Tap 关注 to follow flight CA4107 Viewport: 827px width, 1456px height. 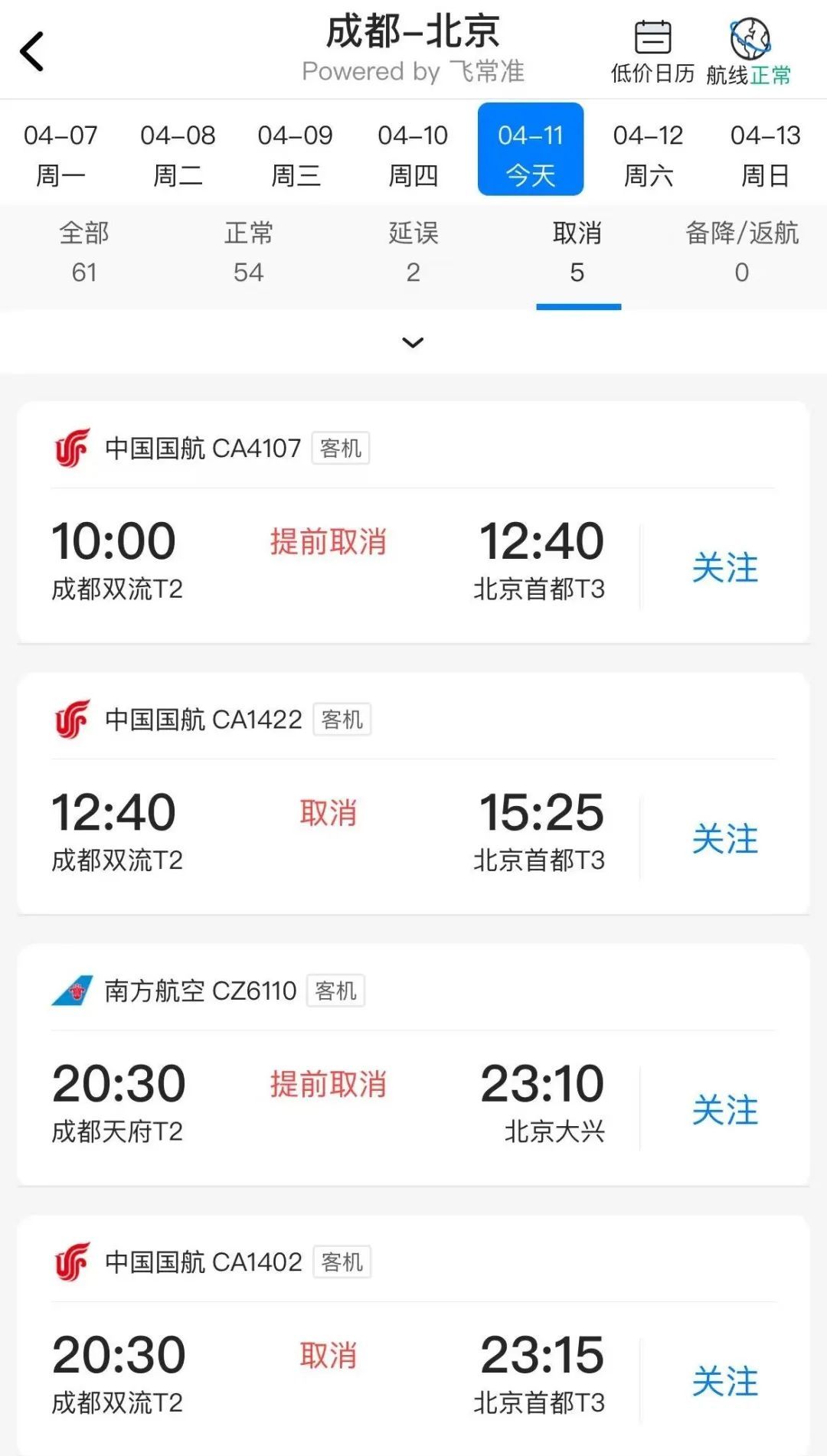[724, 566]
